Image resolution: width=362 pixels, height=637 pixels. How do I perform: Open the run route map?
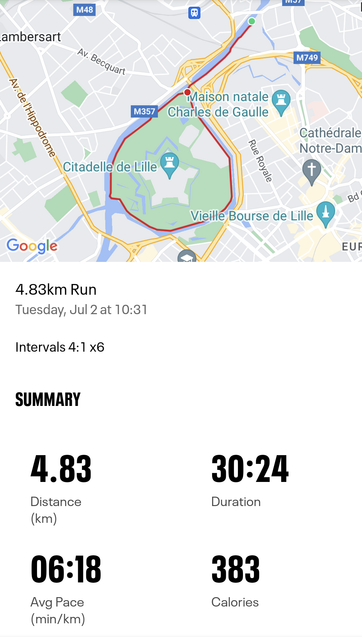point(181,131)
